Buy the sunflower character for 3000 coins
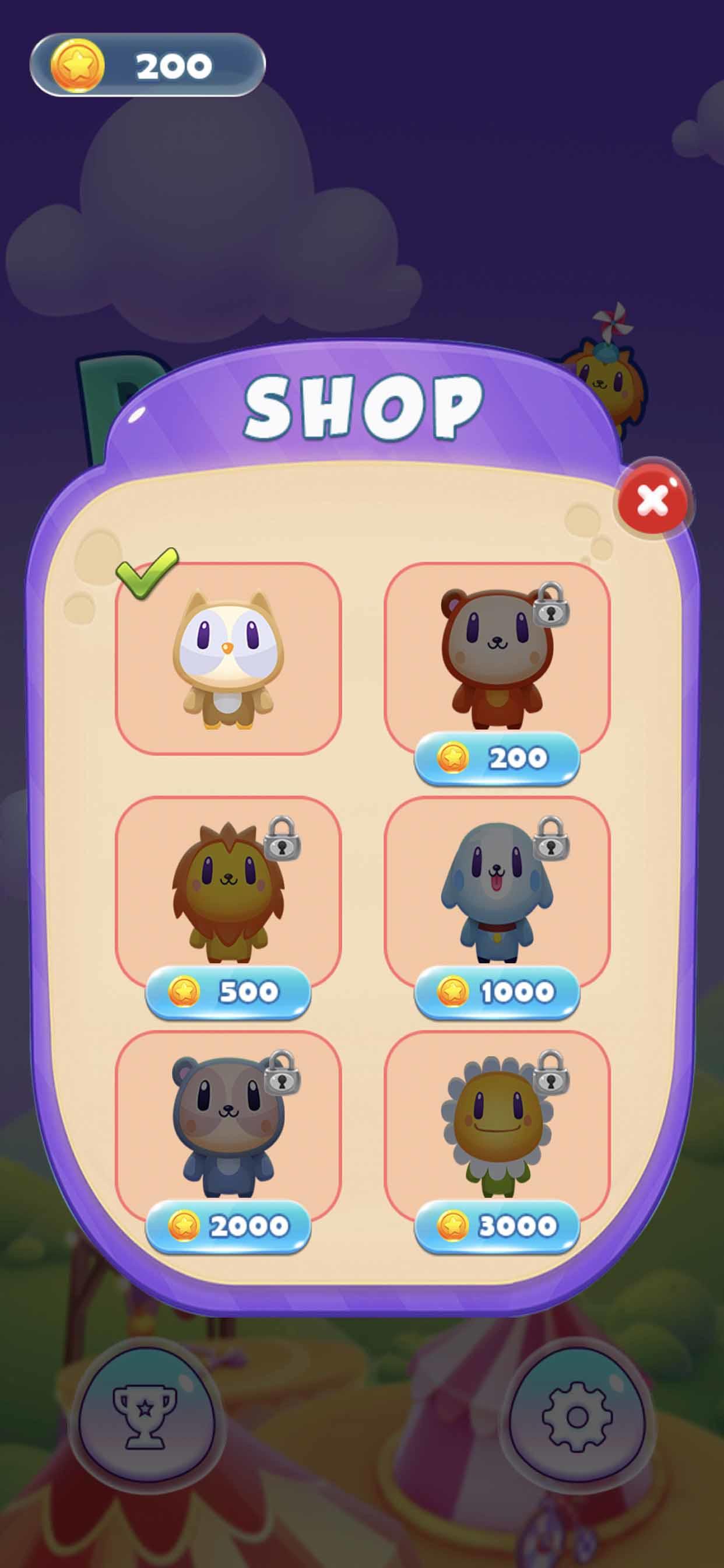Viewport: 724px width, 1568px height. pyautogui.click(x=497, y=1226)
